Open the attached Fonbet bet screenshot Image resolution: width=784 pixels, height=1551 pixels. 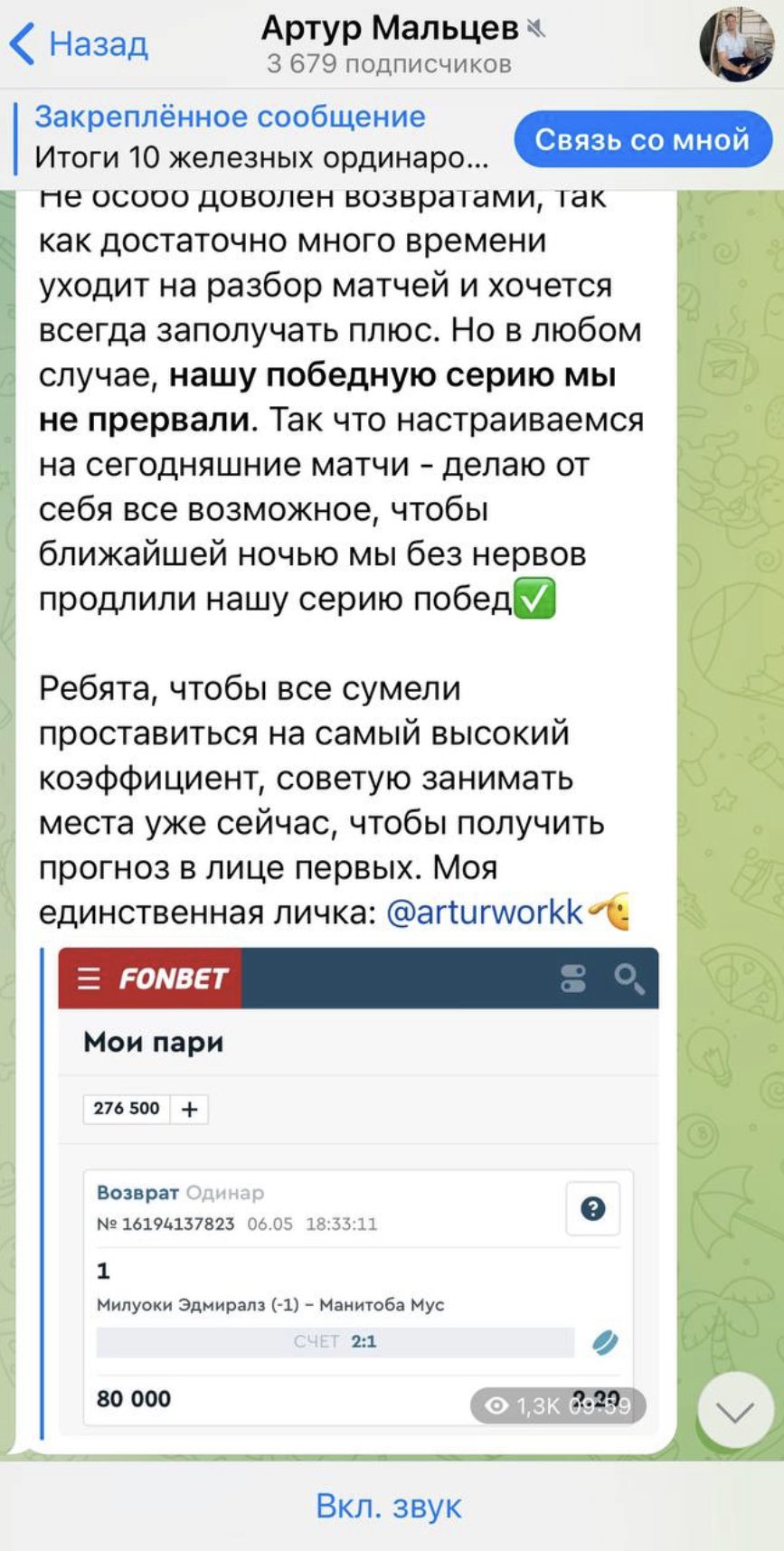[x=358, y=1191]
